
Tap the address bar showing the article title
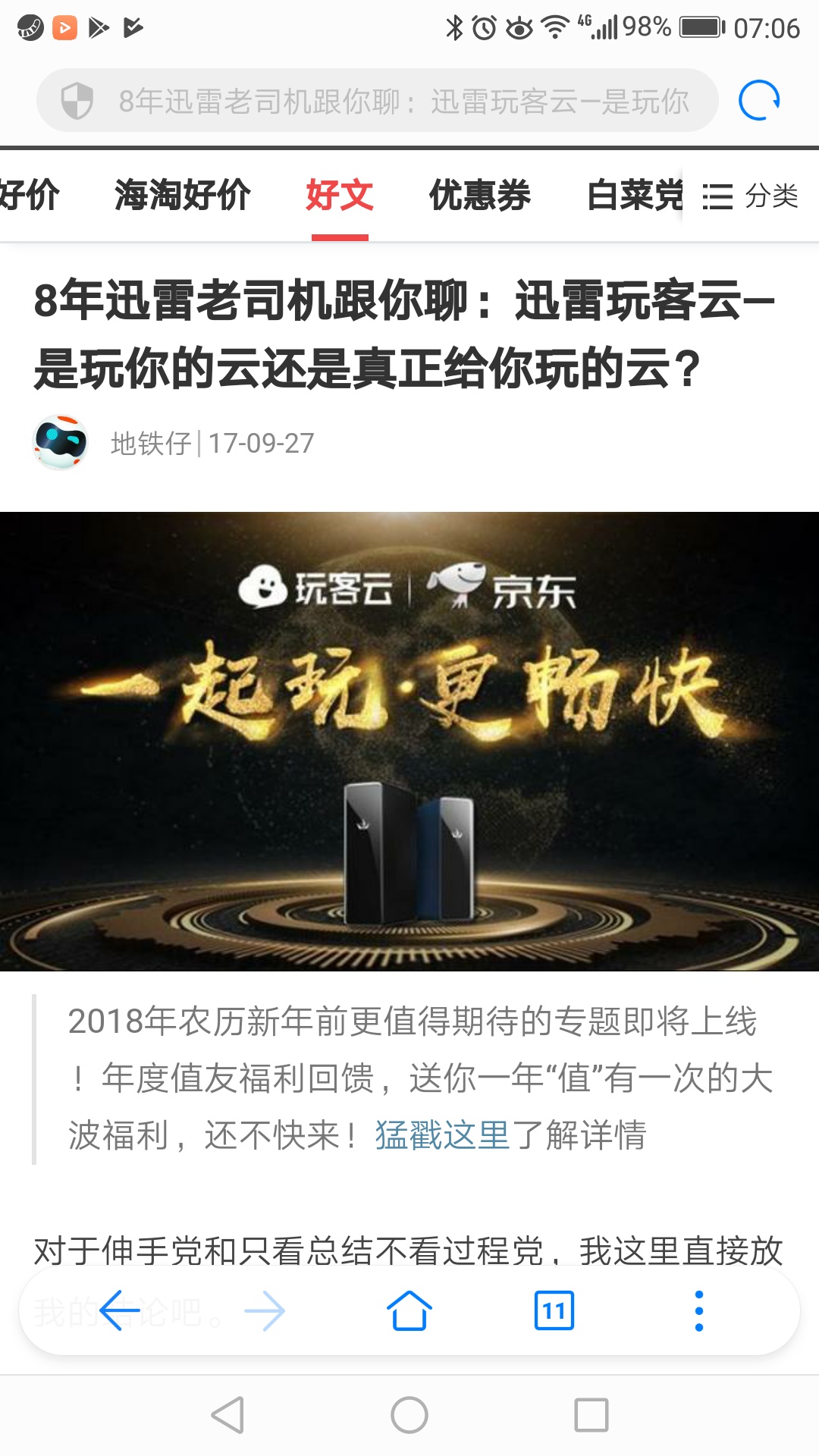coord(402,101)
